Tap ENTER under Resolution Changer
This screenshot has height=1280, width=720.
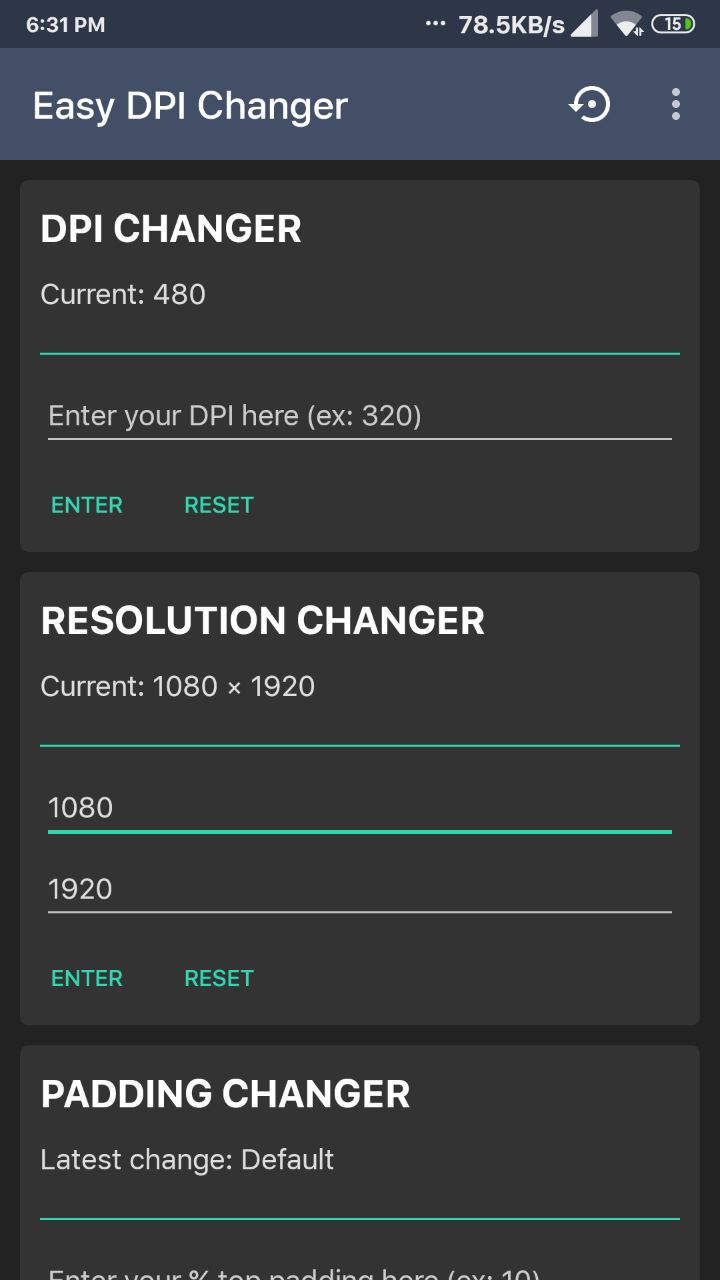87,978
